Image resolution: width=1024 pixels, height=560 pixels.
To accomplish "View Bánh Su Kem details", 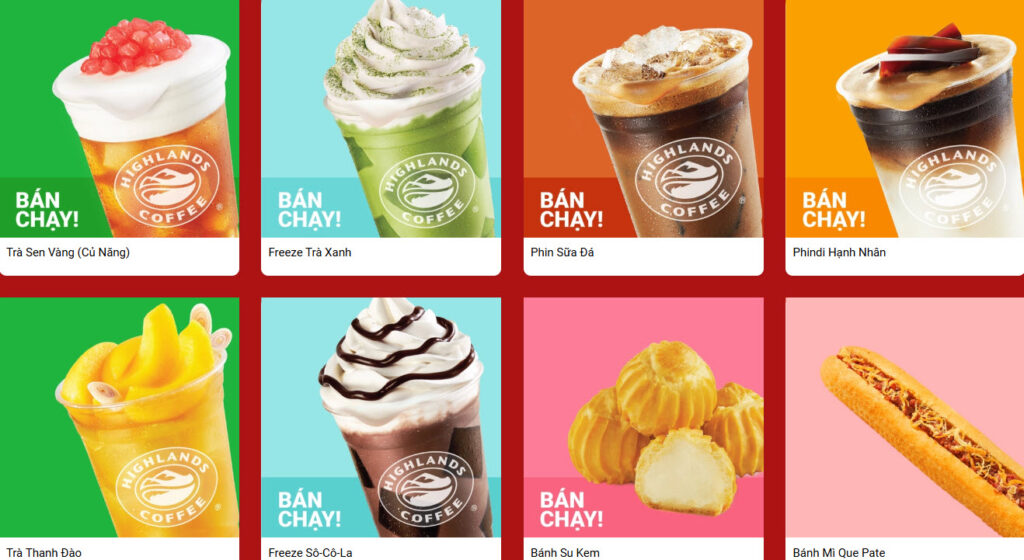I will (x=643, y=420).
